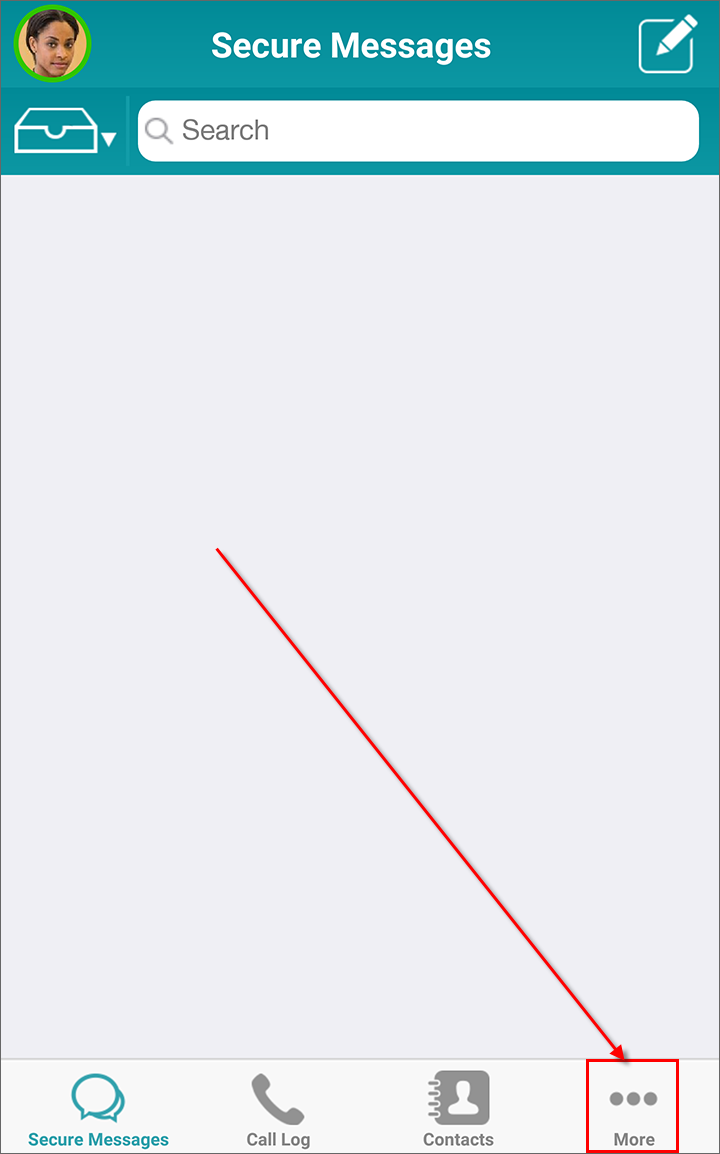Open the More tab
This screenshot has width=720, height=1154.
coord(633,1107)
